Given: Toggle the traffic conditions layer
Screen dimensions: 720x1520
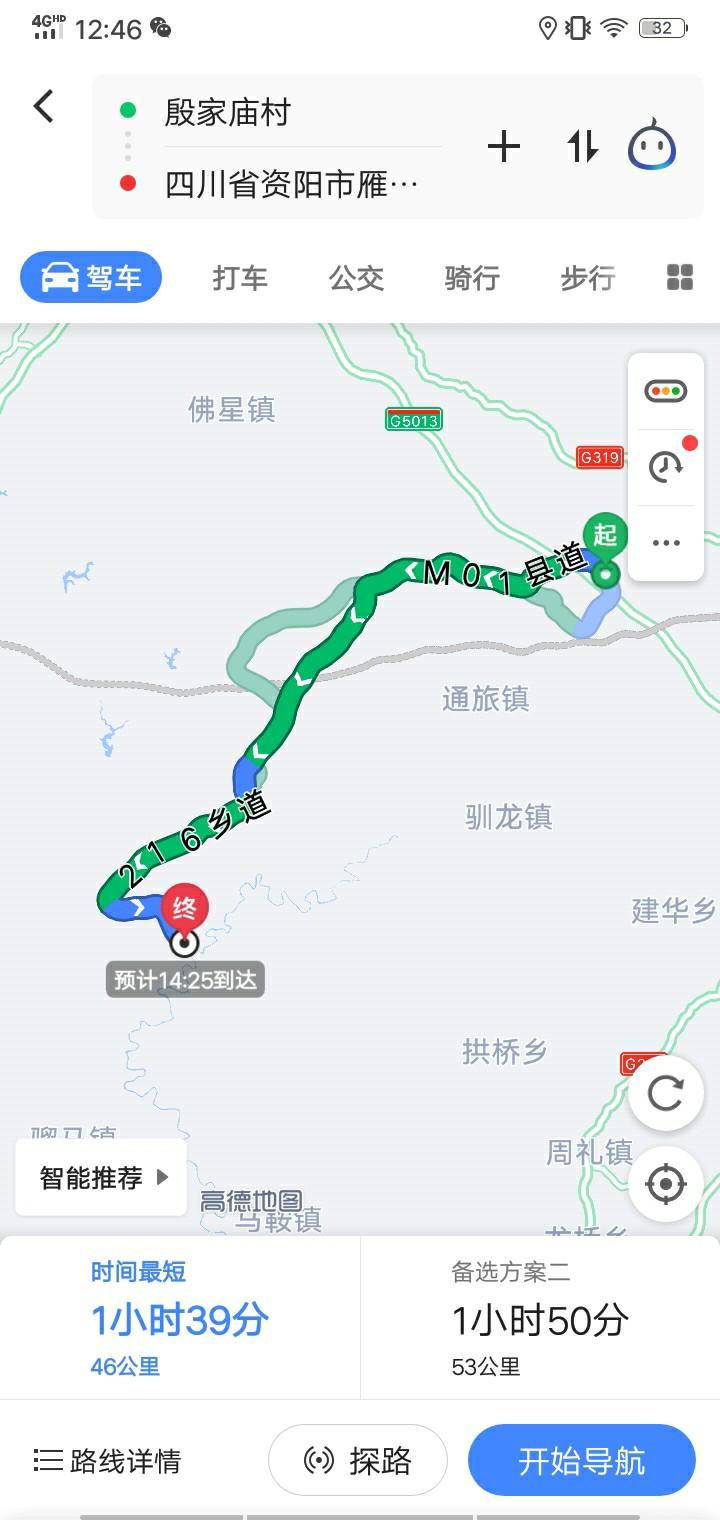Looking at the screenshot, I should 665,391.
